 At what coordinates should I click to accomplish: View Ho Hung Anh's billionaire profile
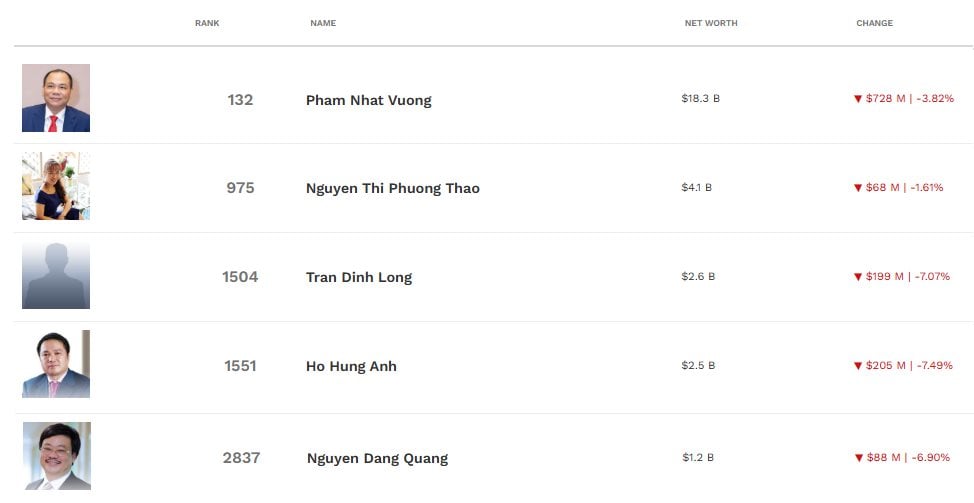351,366
